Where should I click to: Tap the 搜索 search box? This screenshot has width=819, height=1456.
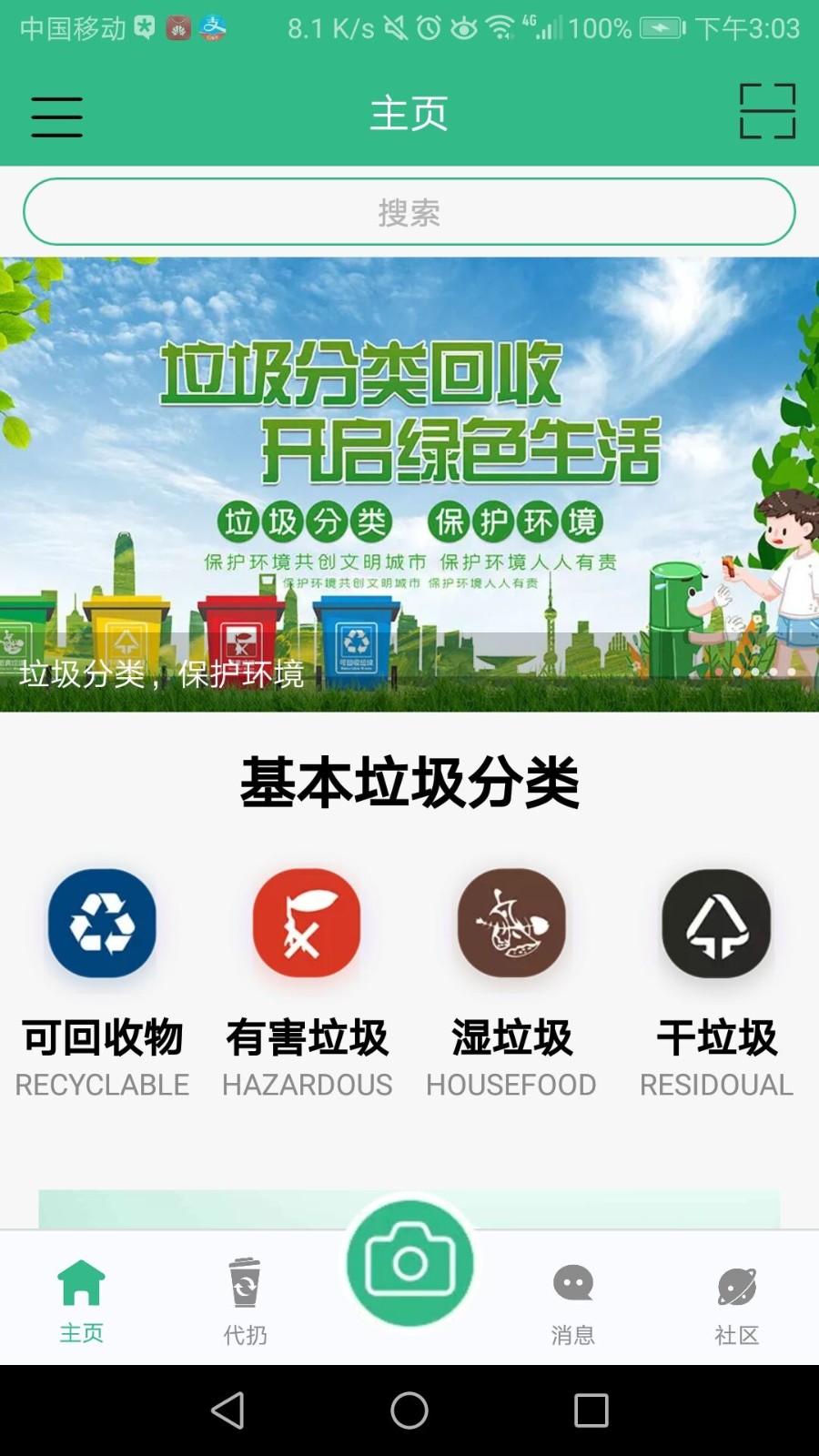click(x=409, y=212)
